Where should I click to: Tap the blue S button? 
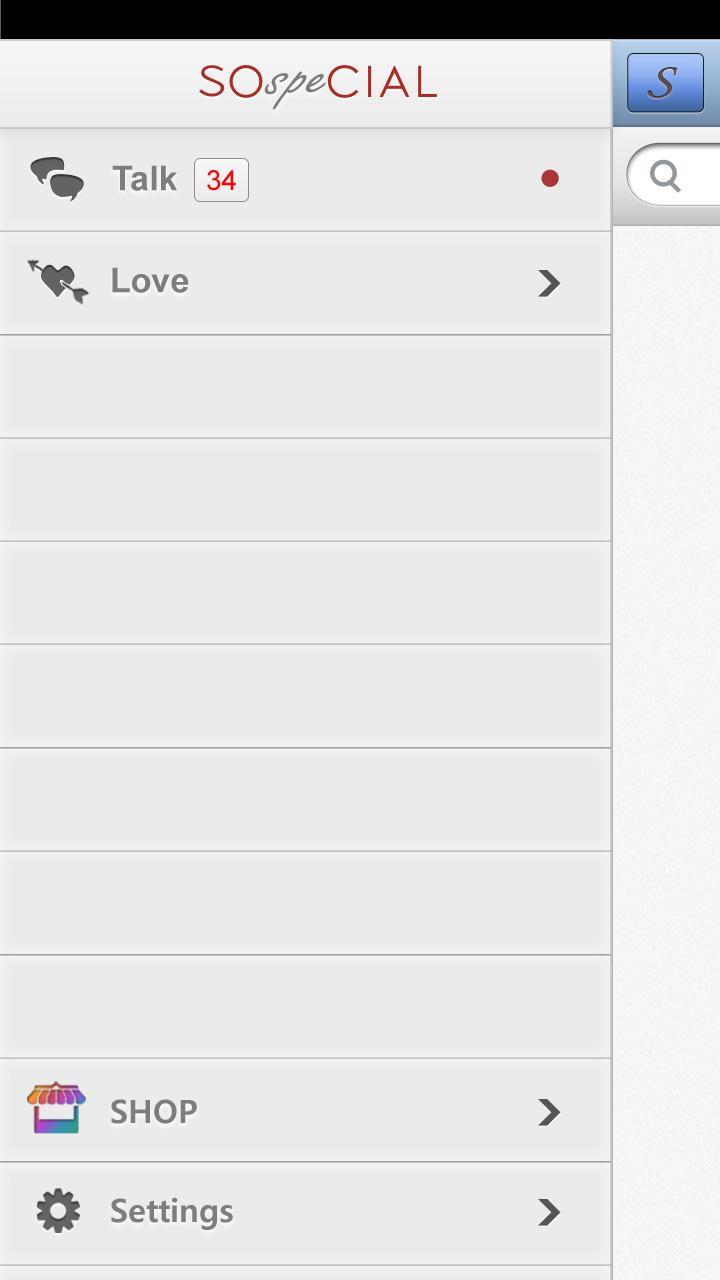click(665, 83)
